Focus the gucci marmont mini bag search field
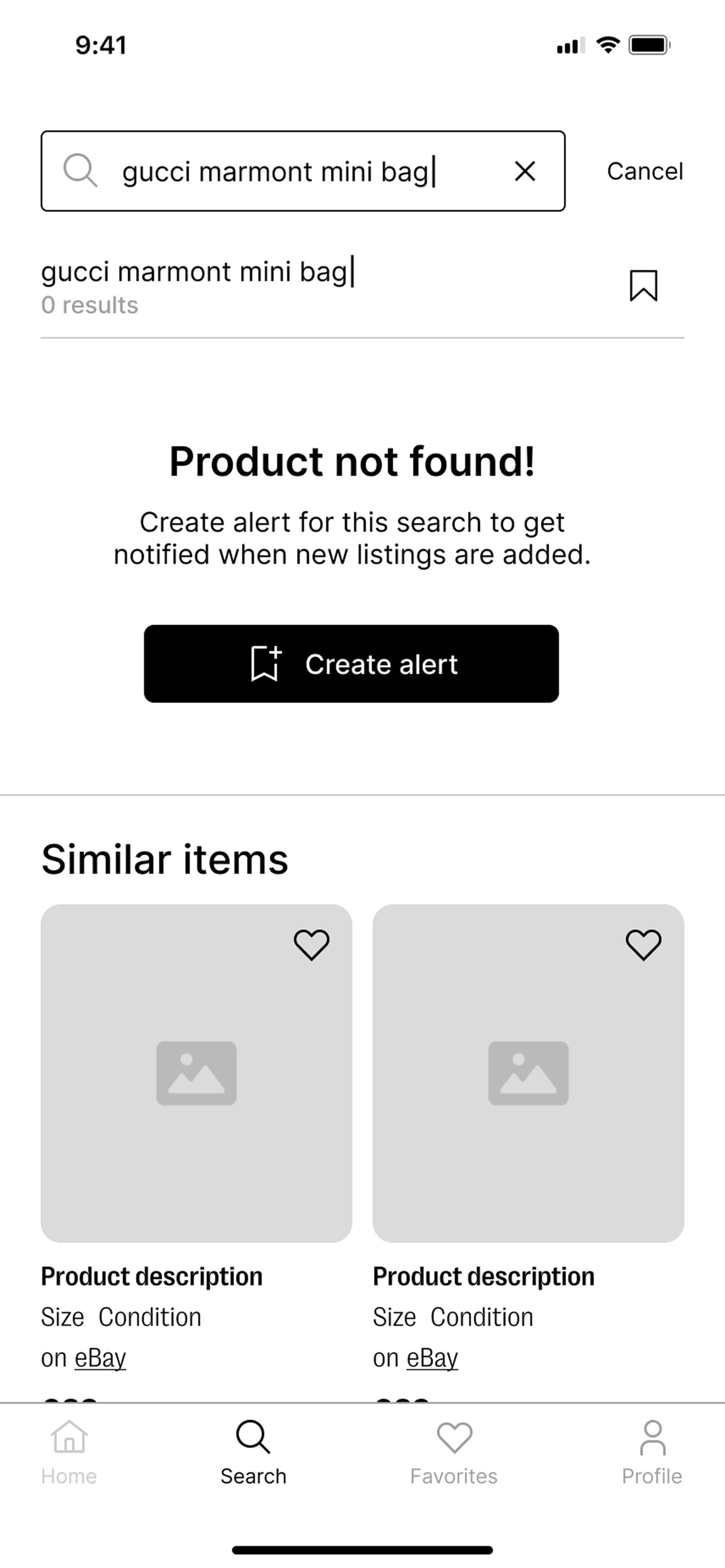 tap(302, 171)
